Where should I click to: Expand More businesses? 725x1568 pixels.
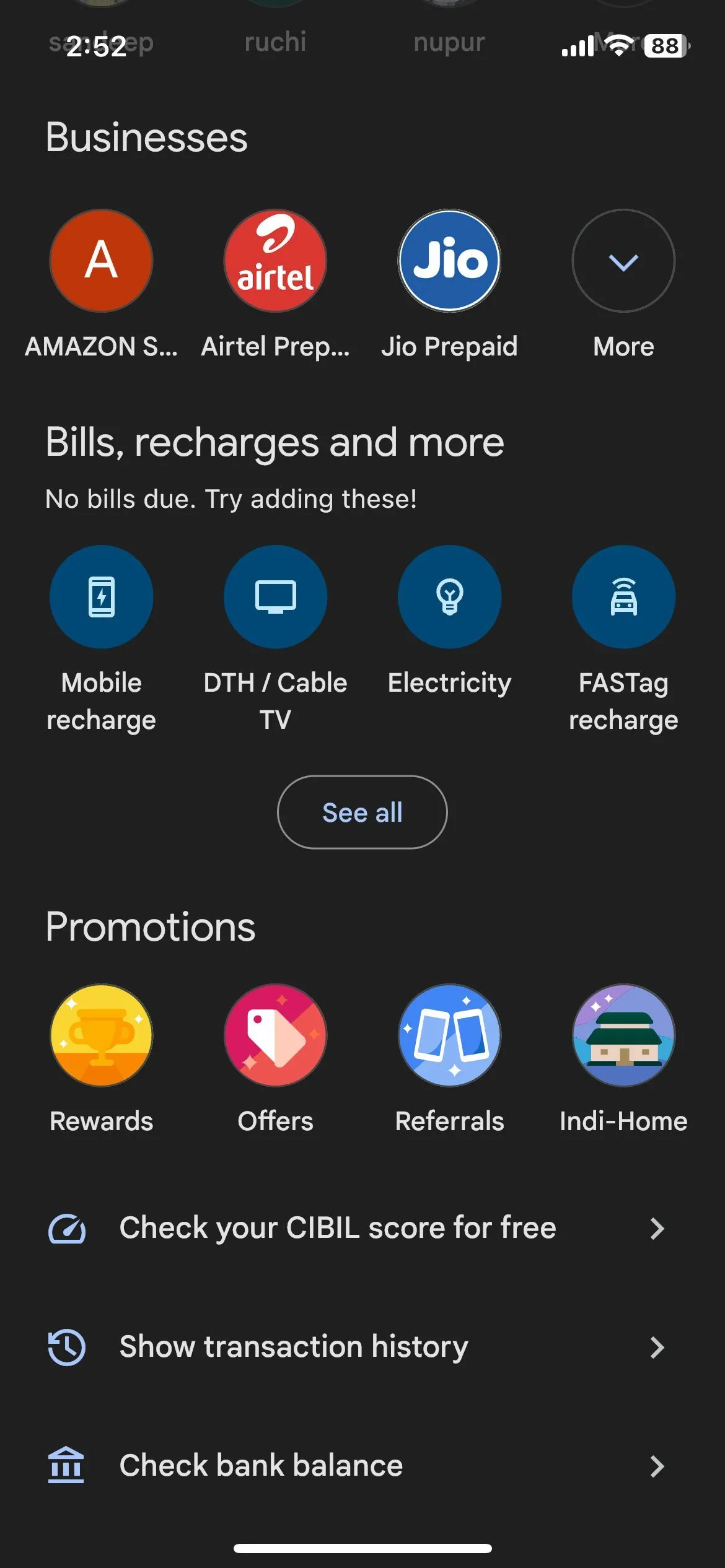click(x=623, y=261)
